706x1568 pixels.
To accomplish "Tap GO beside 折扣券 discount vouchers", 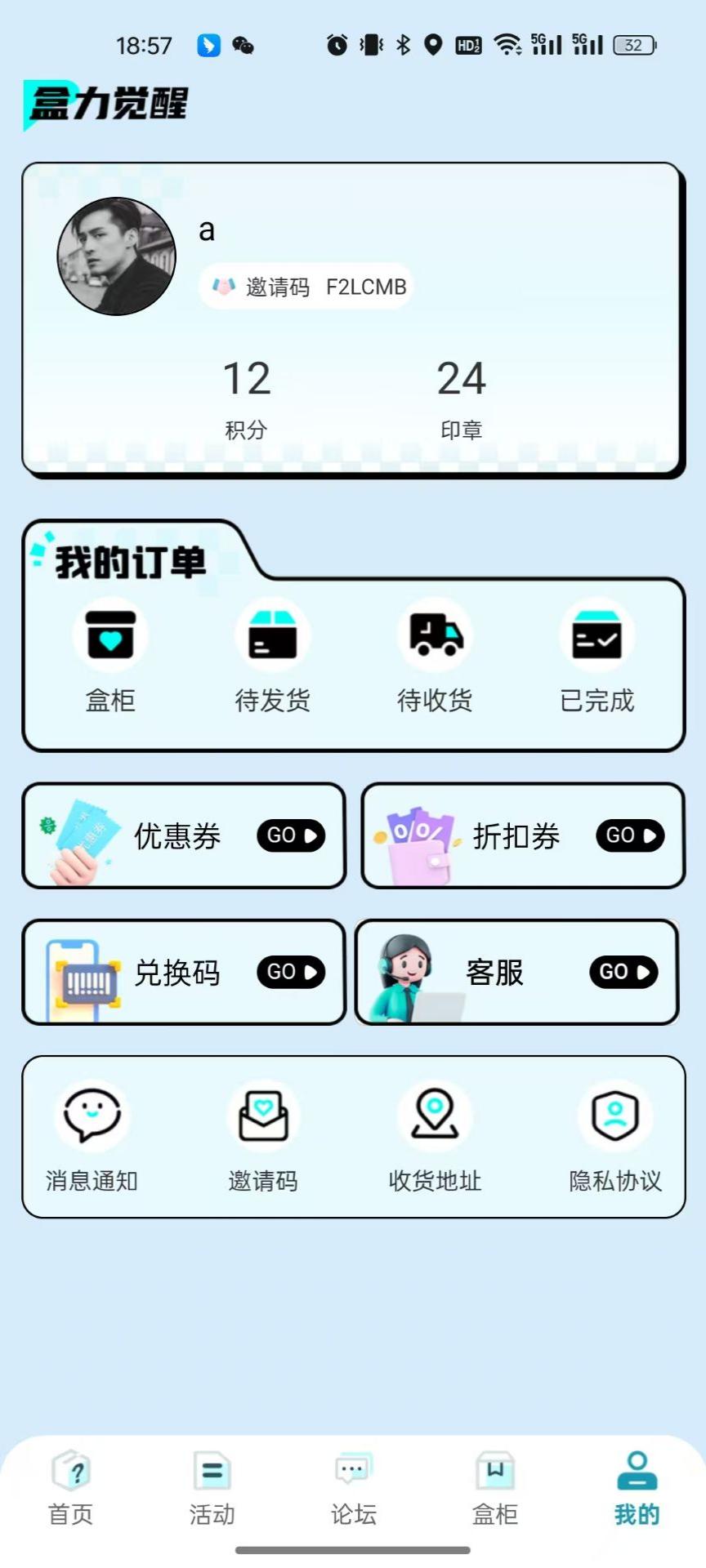I will (629, 835).
